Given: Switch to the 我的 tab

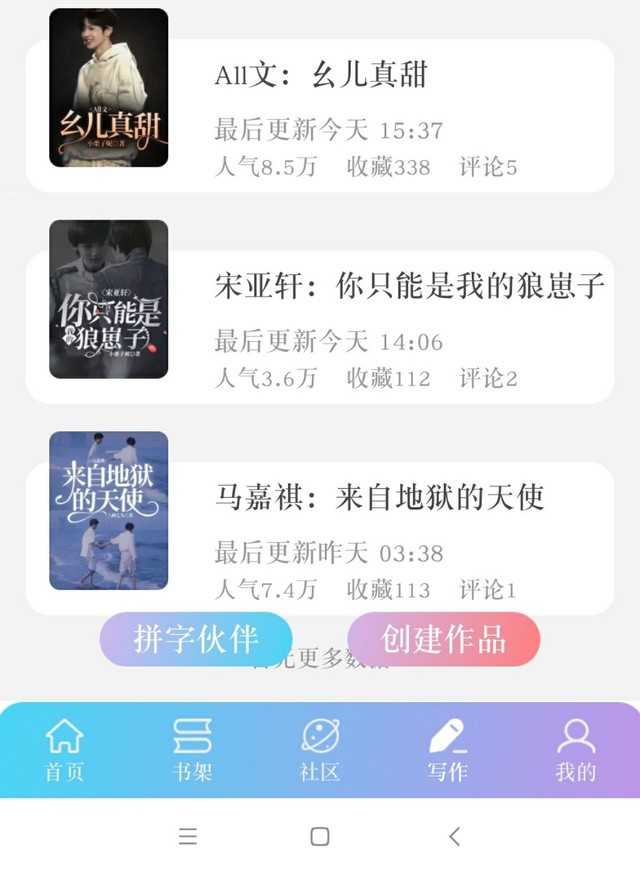Looking at the screenshot, I should click(x=576, y=751).
